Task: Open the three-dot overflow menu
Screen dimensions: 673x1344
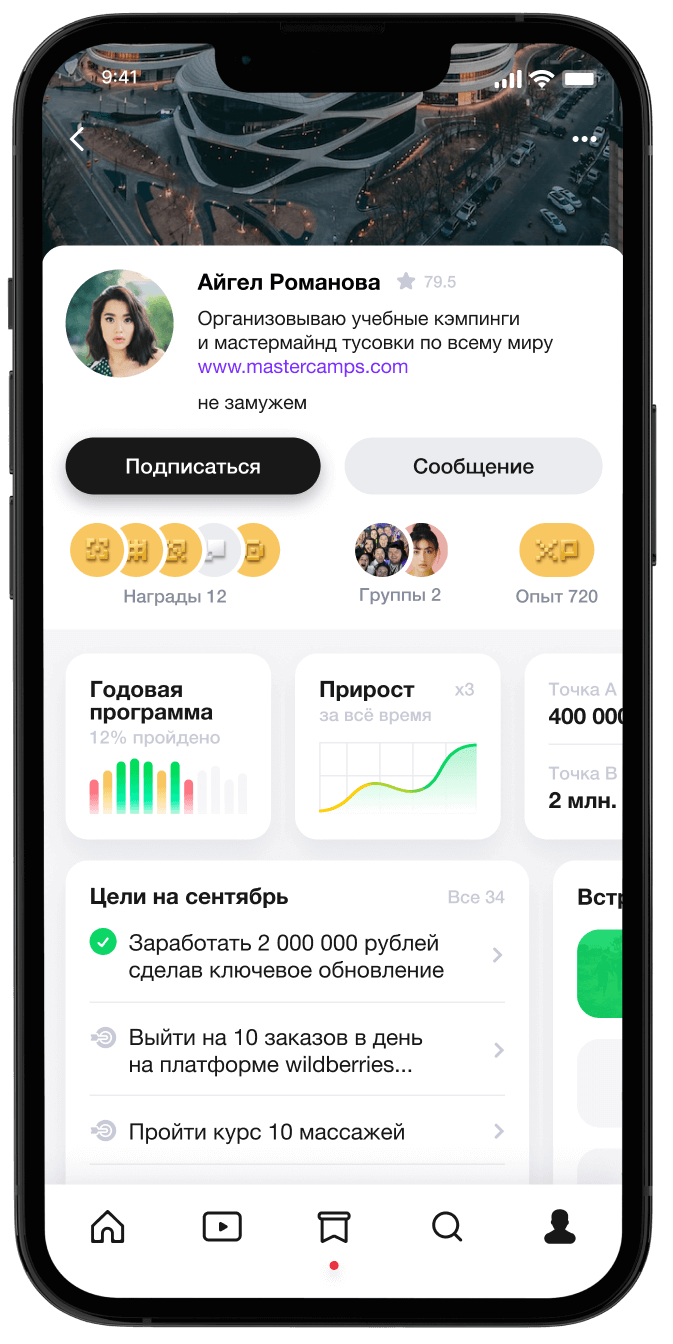Action: pos(584,140)
